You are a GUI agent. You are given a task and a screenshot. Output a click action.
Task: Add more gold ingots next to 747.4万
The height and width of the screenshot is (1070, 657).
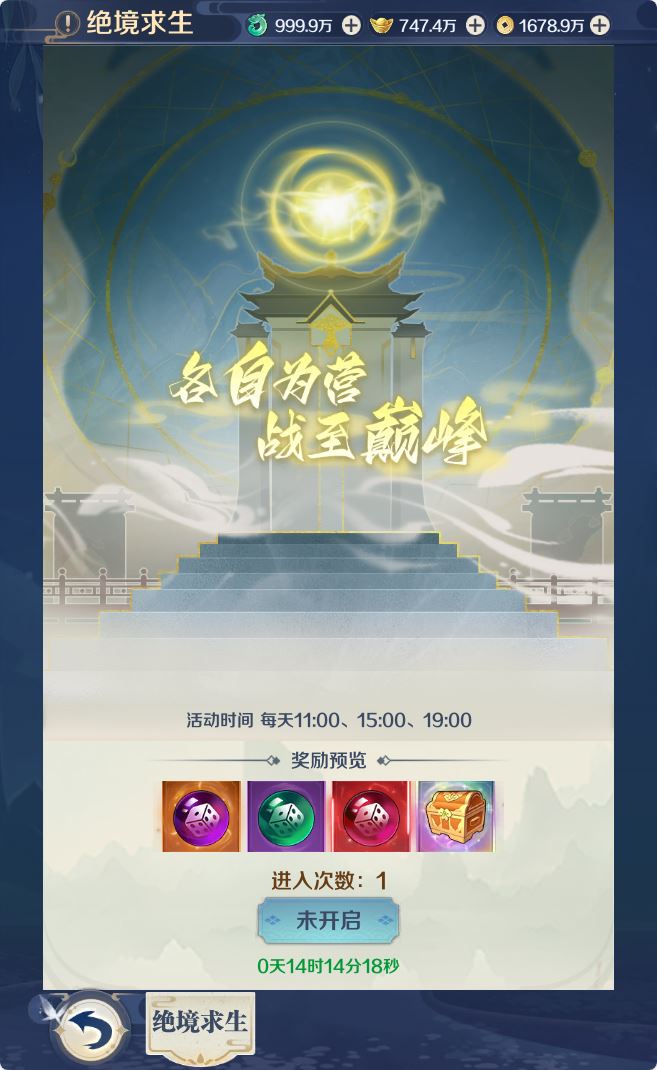[x=475, y=25]
